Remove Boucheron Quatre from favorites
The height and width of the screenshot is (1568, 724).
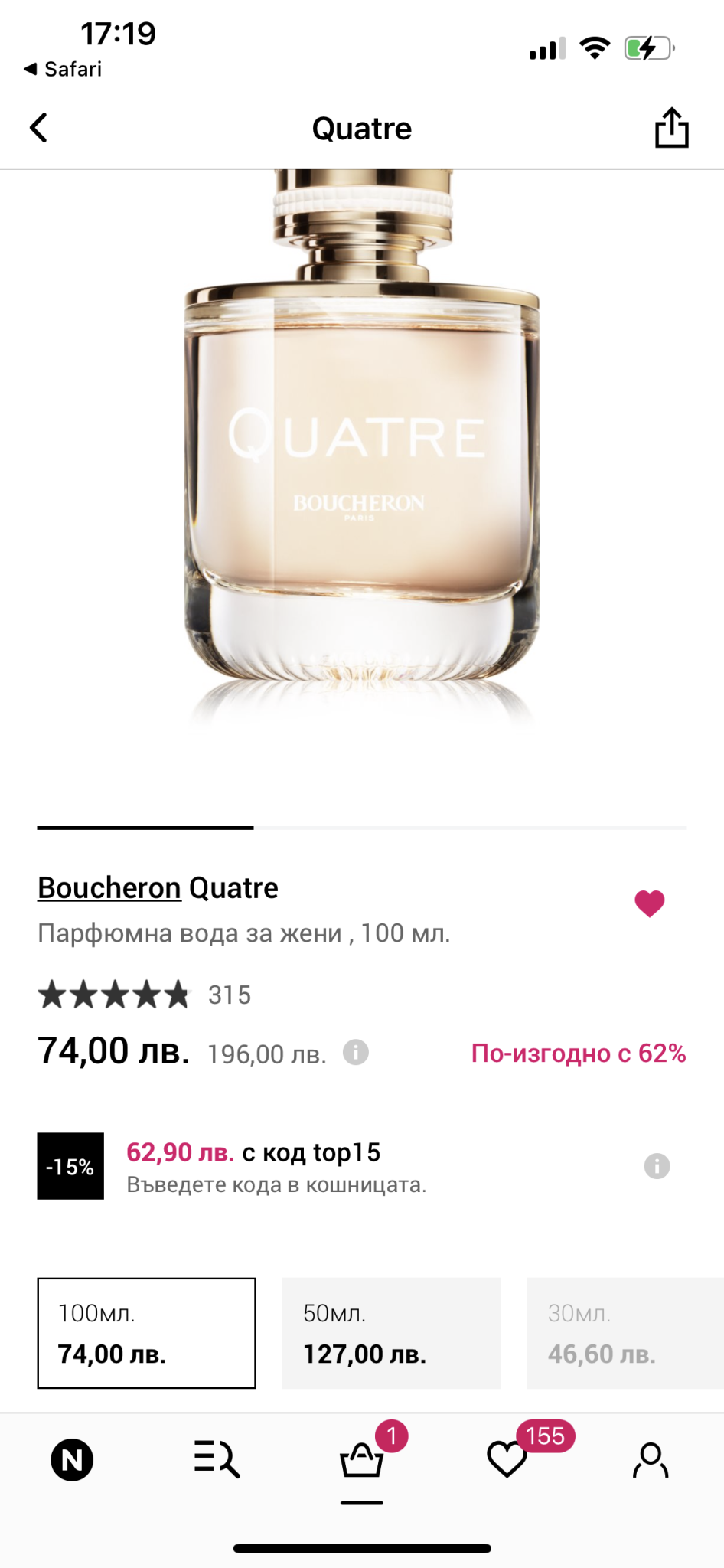point(650,903)
